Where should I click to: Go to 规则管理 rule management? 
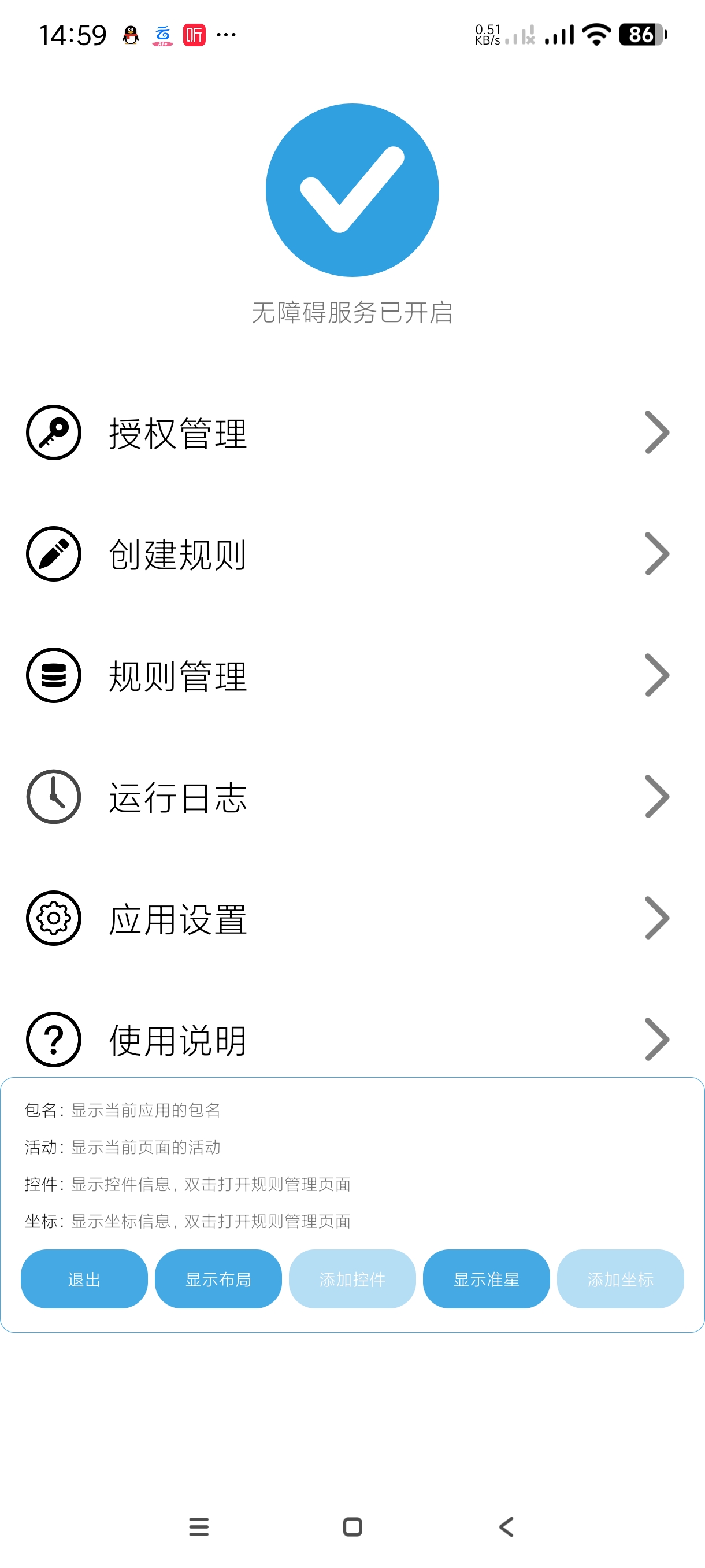pyautogui.click(x=352, y=676)
